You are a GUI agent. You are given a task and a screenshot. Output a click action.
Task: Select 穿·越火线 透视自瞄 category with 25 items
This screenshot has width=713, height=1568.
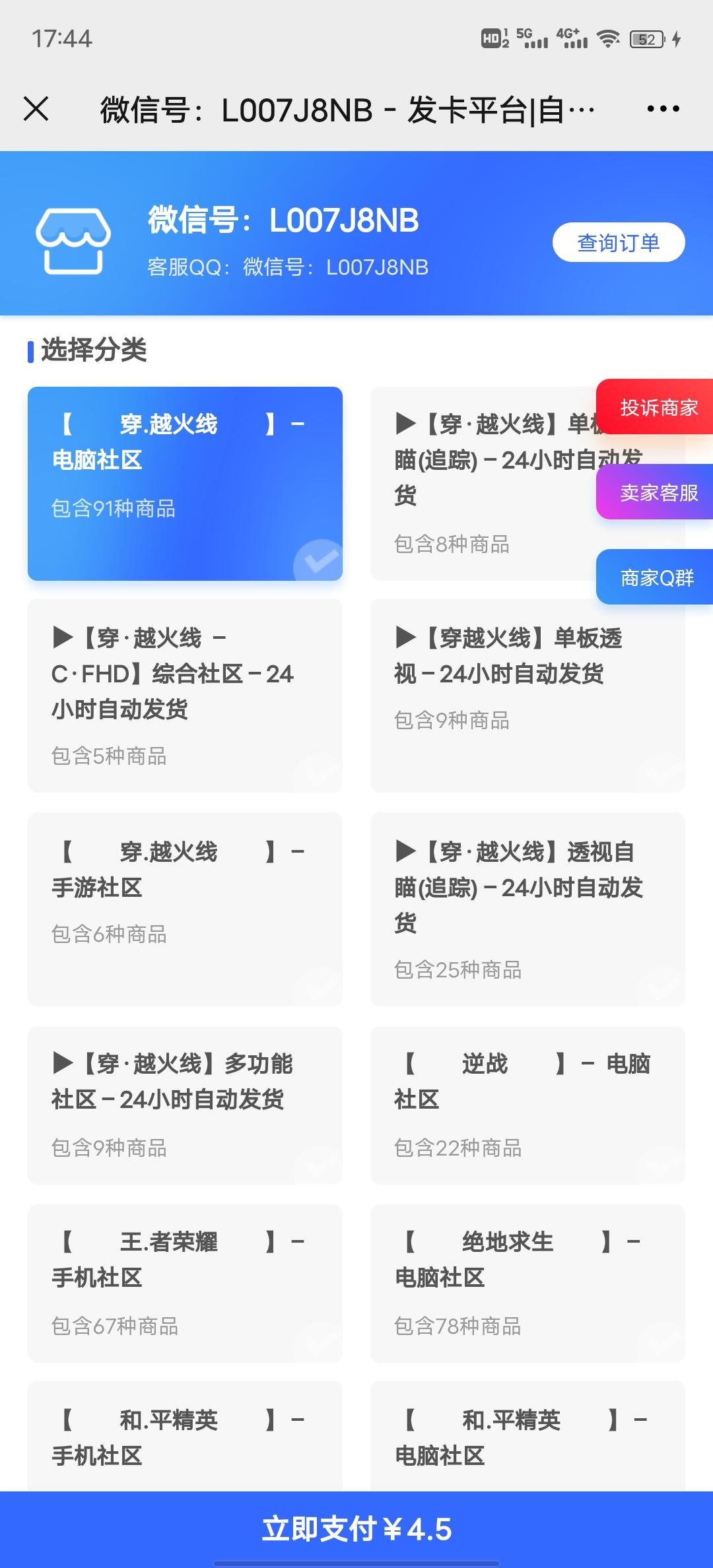[x=527, y=909]
